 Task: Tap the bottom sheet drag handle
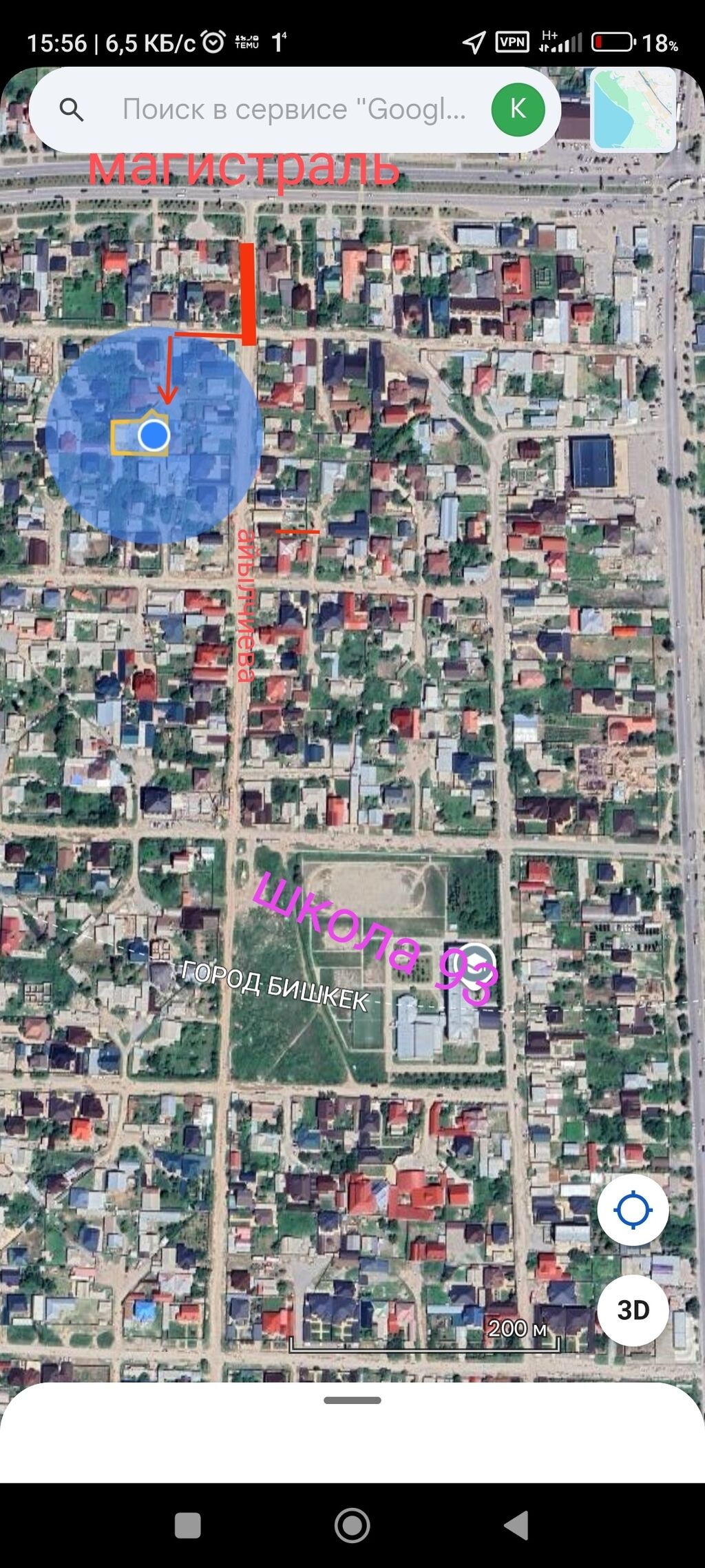click(352, 1400)
